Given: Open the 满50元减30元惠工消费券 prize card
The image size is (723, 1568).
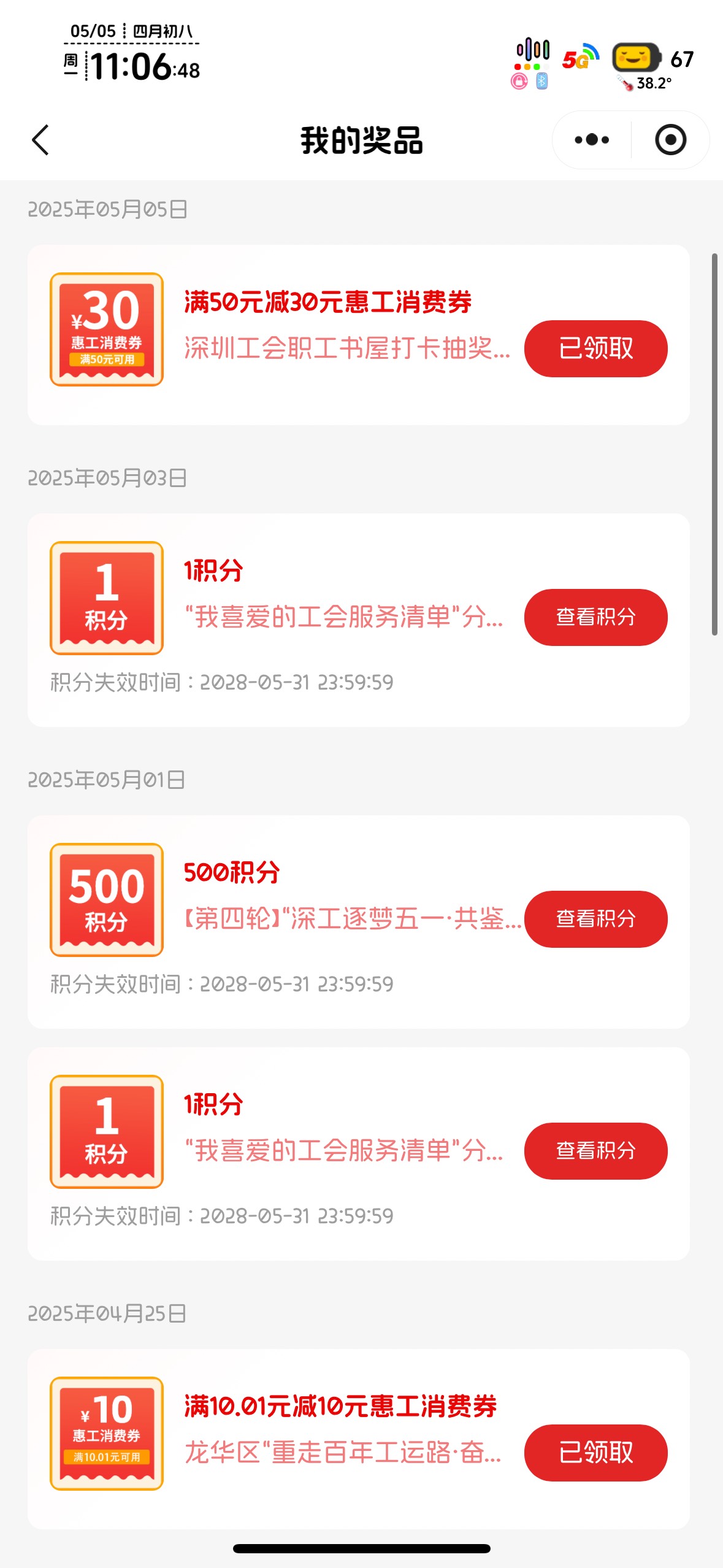Looking at the screenshot, I should (x=359, y=335).
